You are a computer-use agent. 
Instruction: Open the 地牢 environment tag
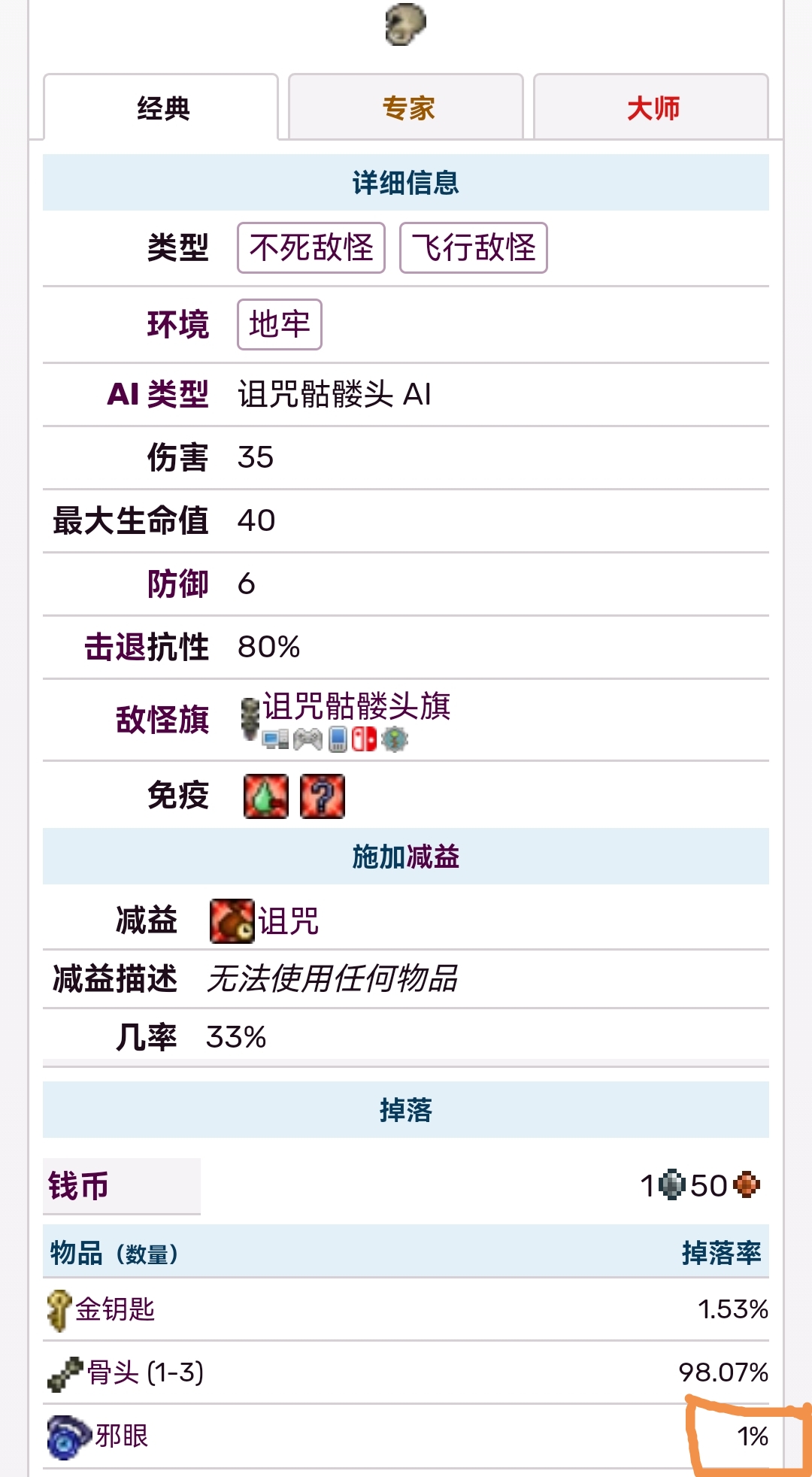280,324
